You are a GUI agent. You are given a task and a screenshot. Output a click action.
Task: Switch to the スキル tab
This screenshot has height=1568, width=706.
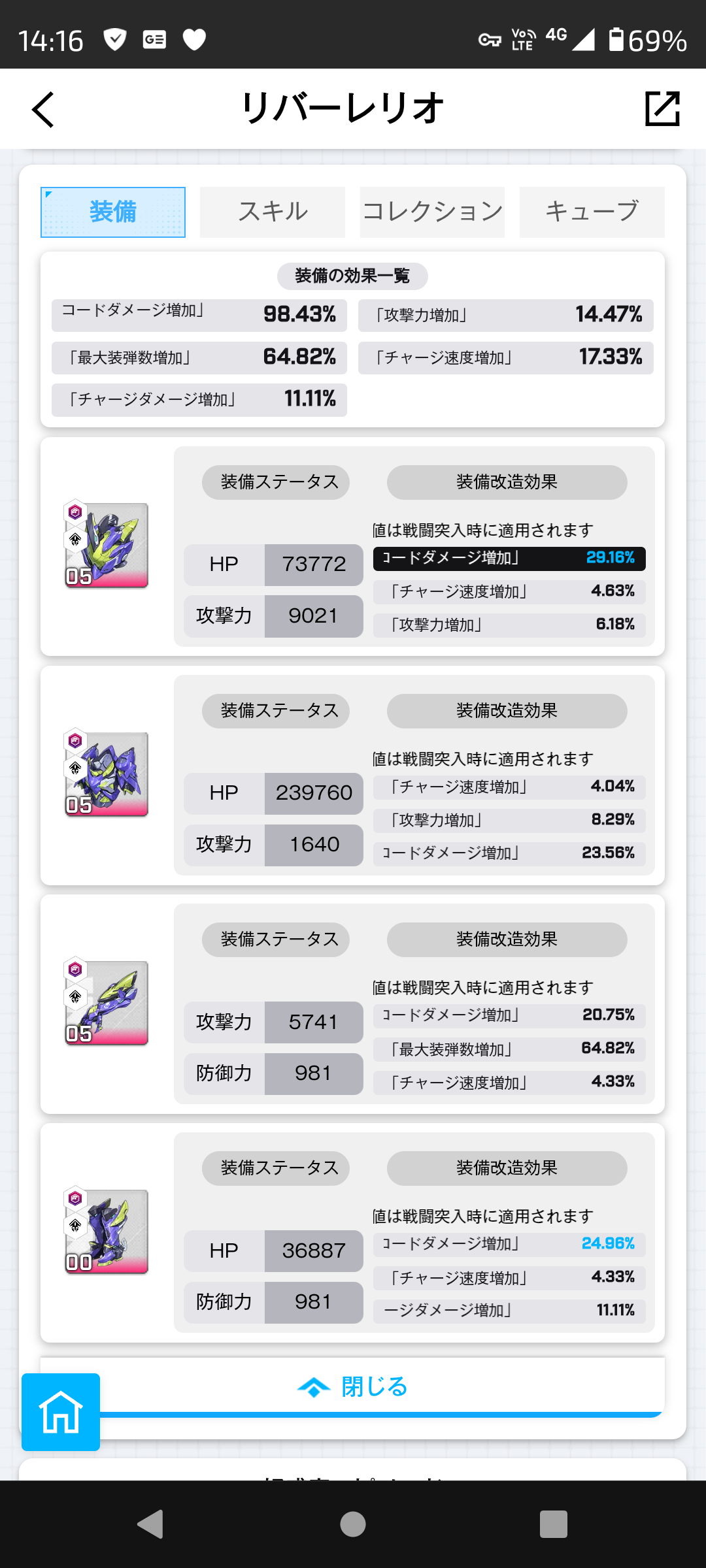[273, 212]
